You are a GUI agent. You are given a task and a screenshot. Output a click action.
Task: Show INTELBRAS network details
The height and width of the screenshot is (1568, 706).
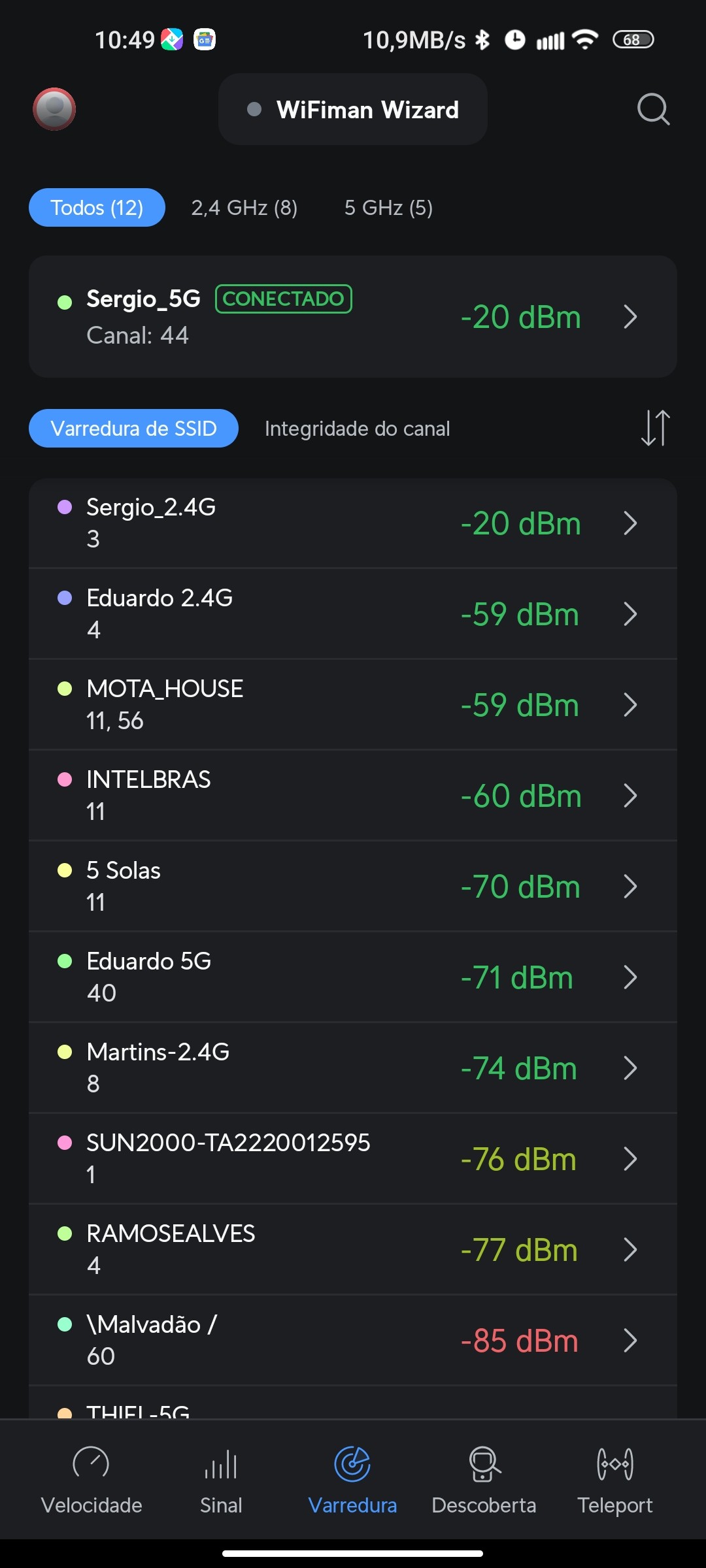tap(353, 796)
